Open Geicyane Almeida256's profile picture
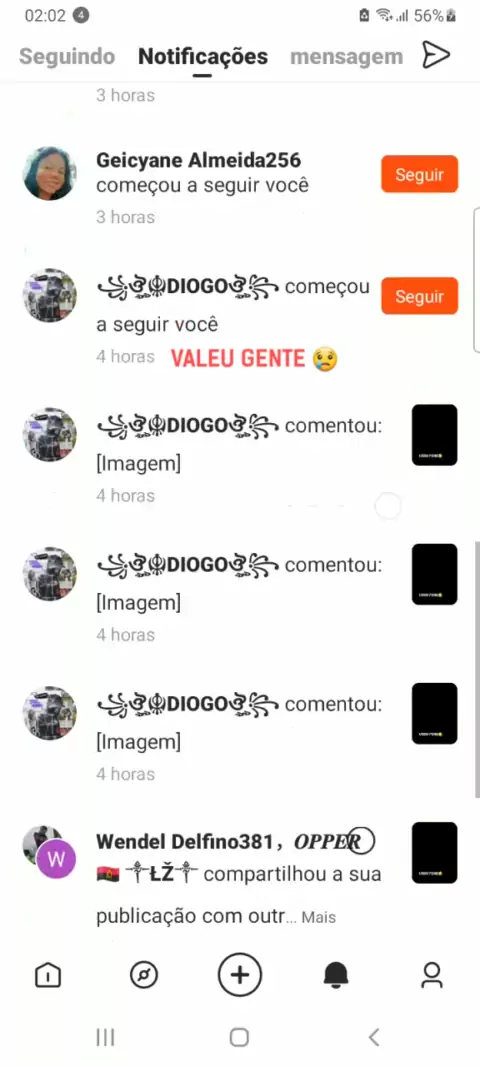 (50, 173)
